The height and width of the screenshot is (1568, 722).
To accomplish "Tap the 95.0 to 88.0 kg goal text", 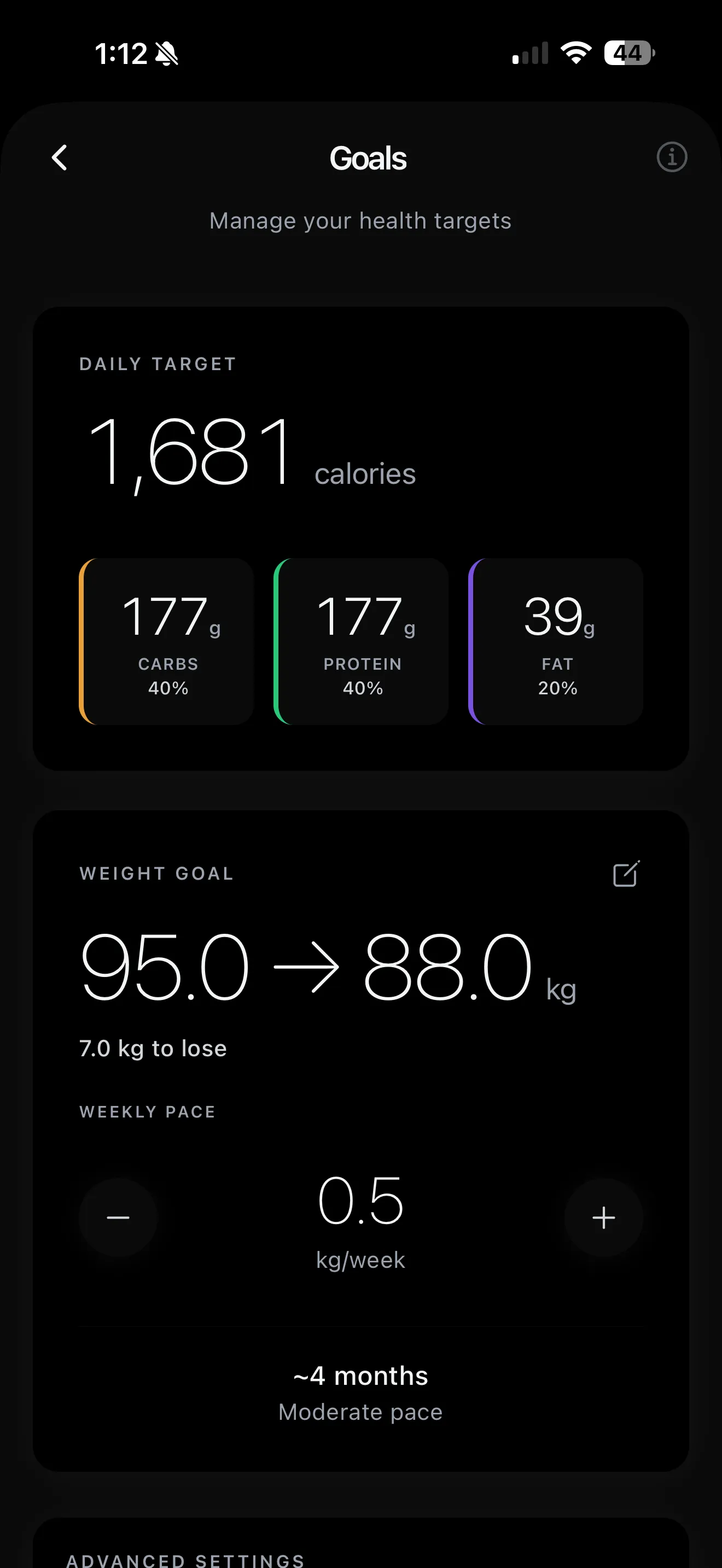I will pyautogui.click(x=329, y=968).
